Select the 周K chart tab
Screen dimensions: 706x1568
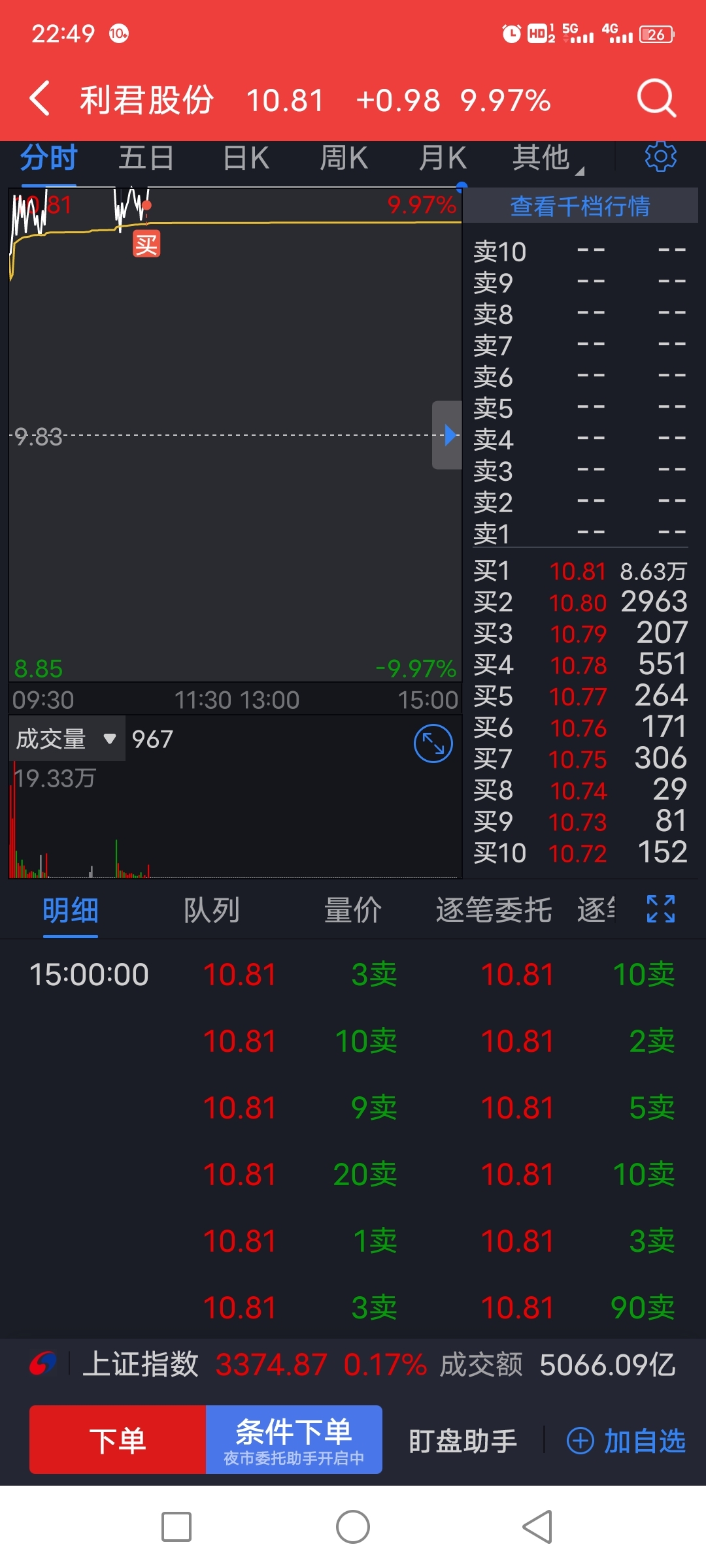click(x=344, y=158)
